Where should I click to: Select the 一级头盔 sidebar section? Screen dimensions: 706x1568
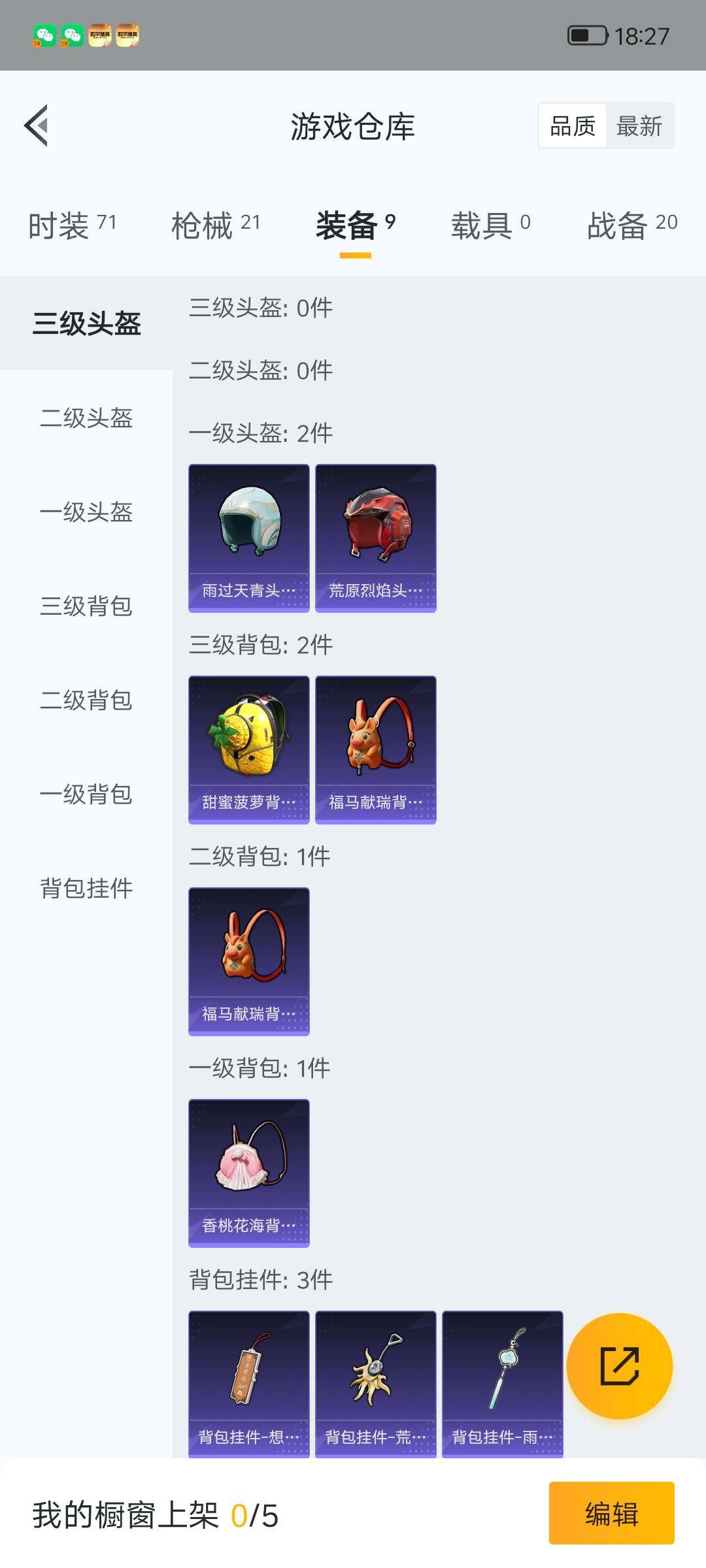(85, 513)
